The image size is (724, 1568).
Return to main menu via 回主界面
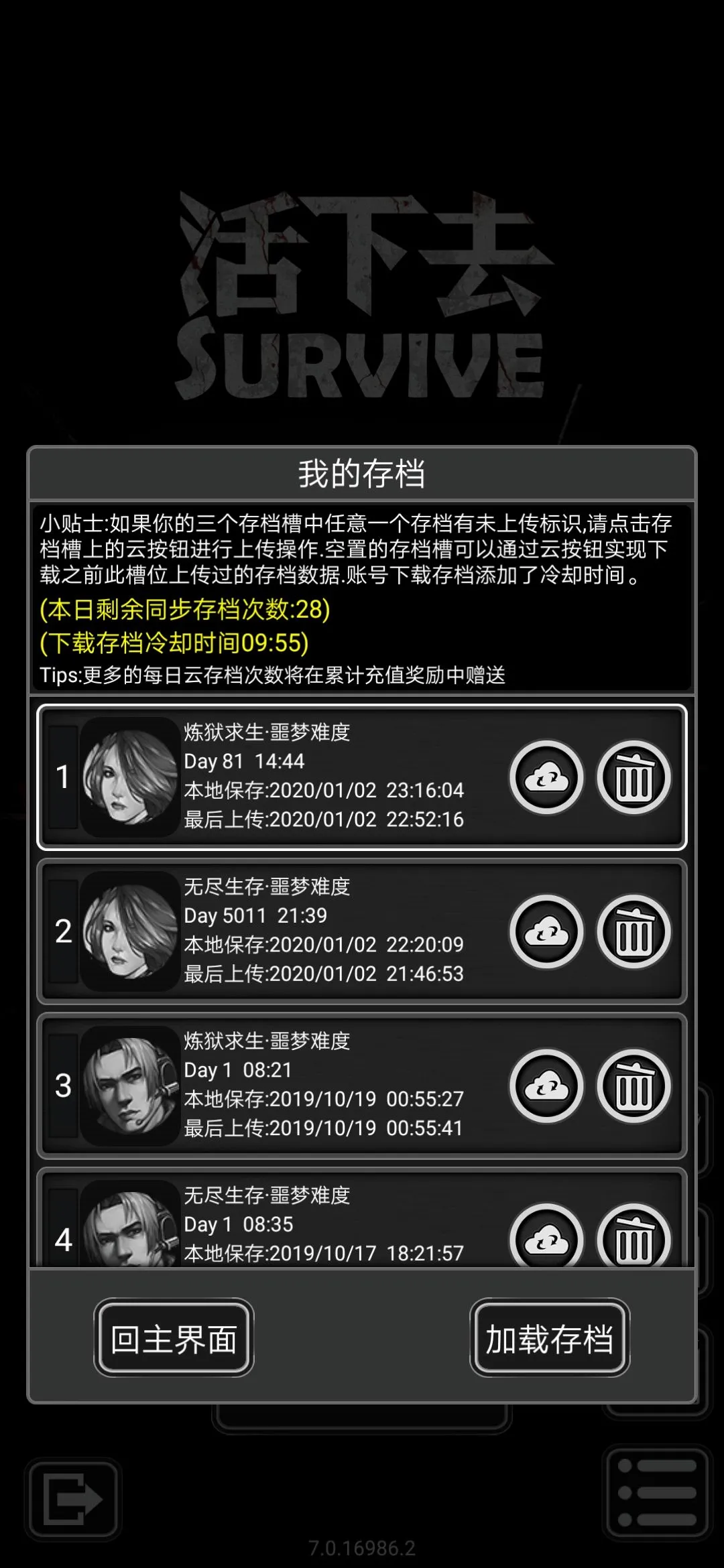coord(174,1340)
